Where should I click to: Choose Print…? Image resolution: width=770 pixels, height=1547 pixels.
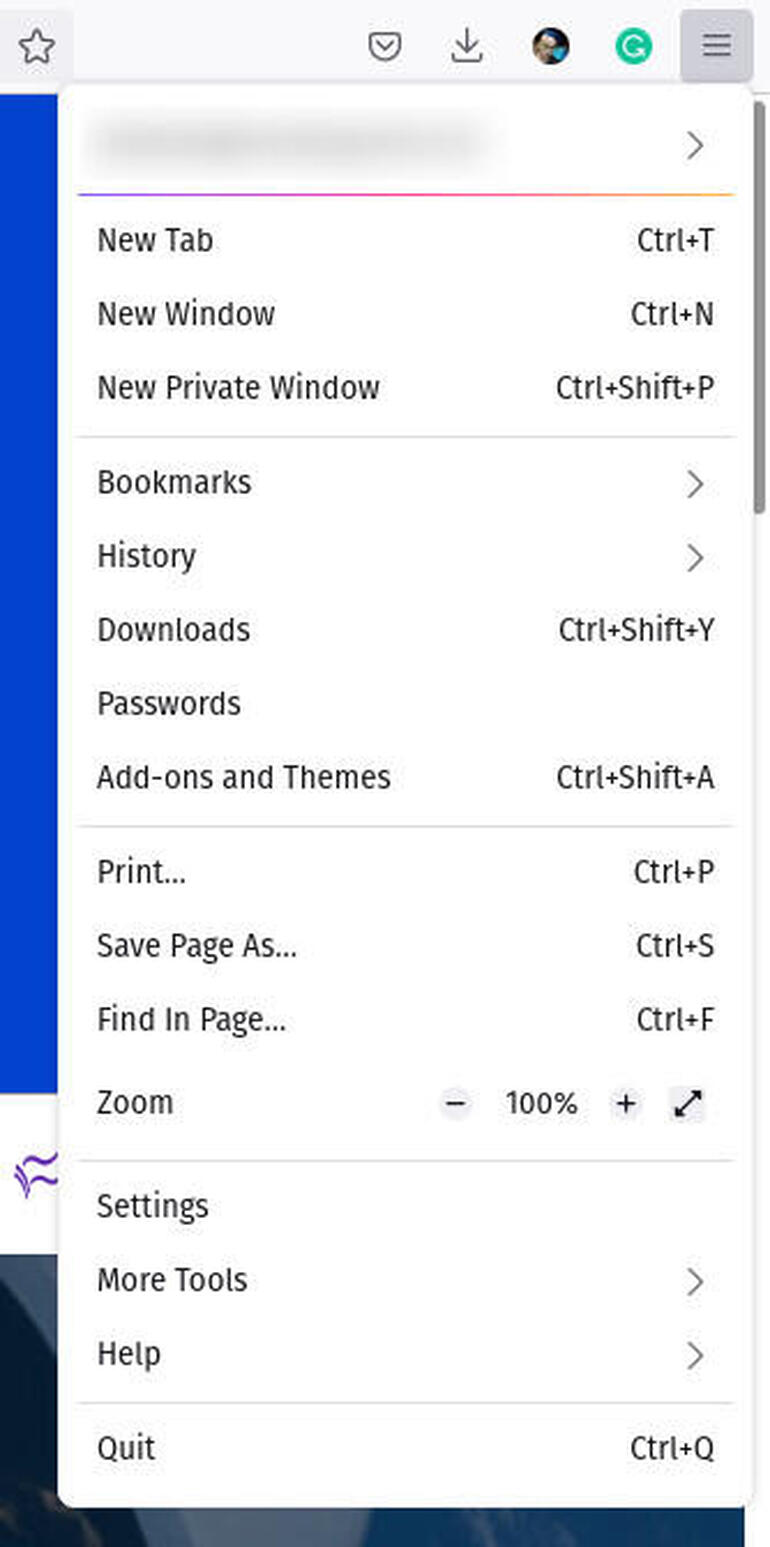click(x=405, y=873)
